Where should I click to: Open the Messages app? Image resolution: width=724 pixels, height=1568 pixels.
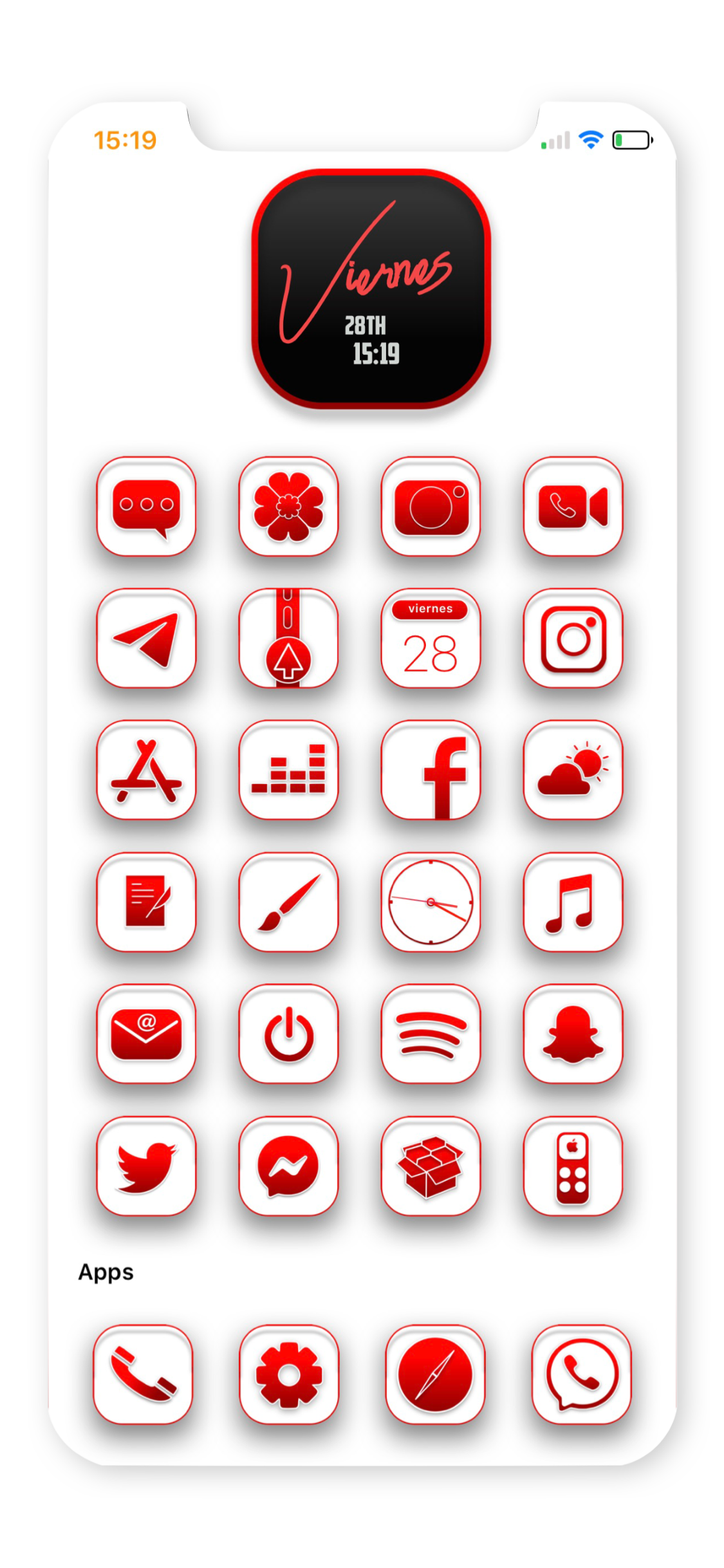click(x=146, y=506)
